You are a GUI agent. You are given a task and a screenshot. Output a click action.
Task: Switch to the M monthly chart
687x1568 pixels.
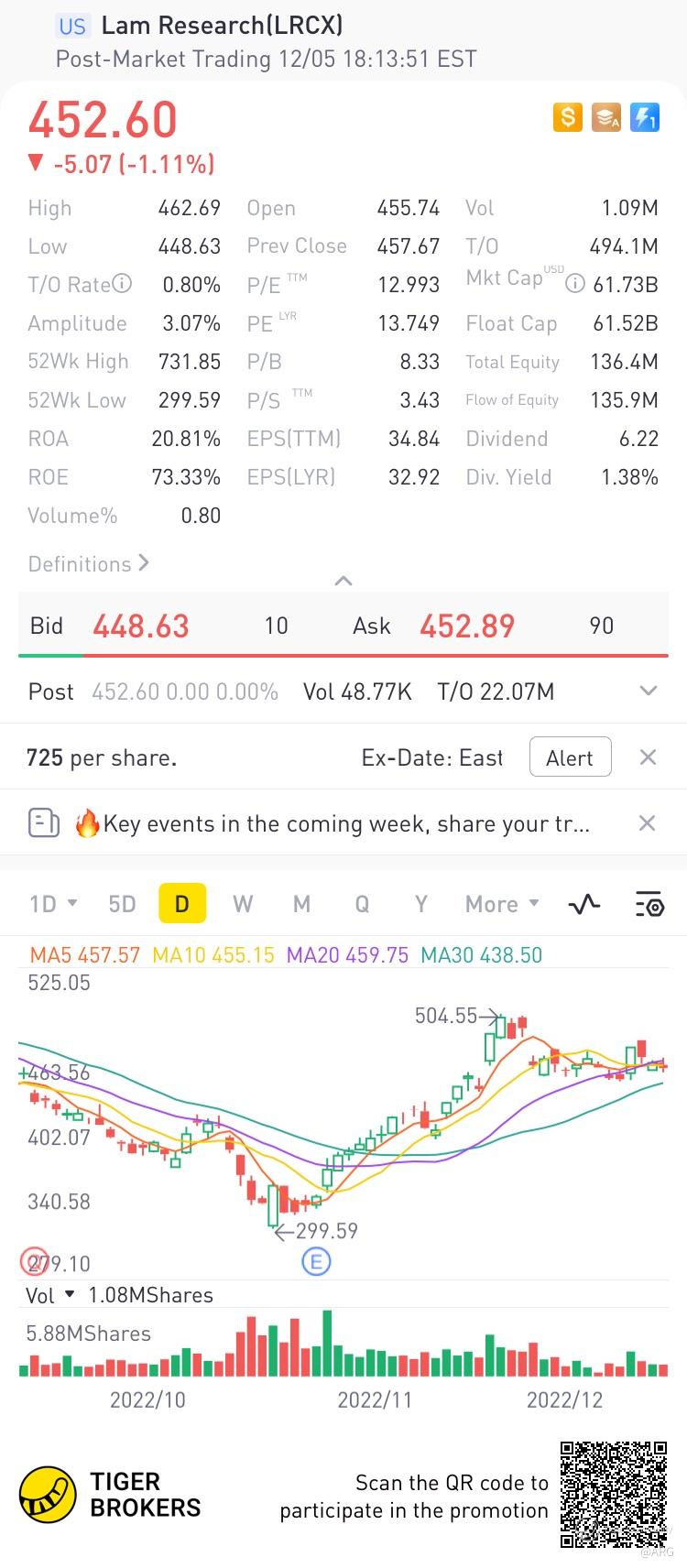coord(301,904)
